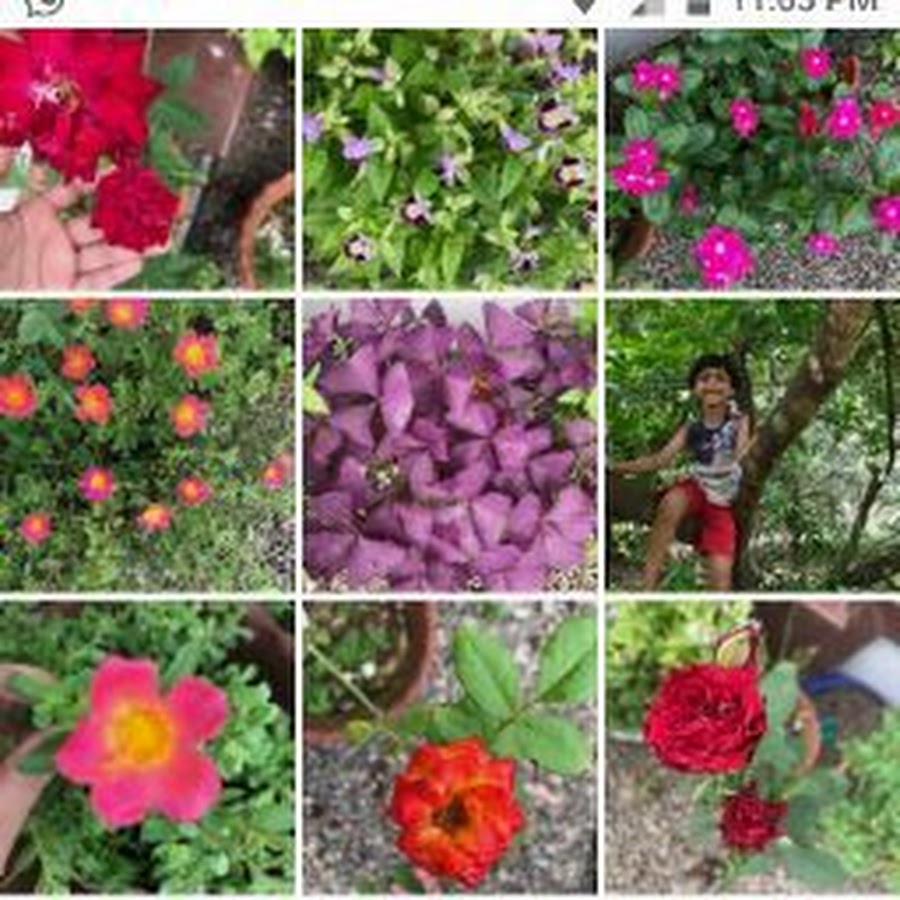Open the photo of the child by the tree
Screen dimensions: 900x900
(752, 445)
